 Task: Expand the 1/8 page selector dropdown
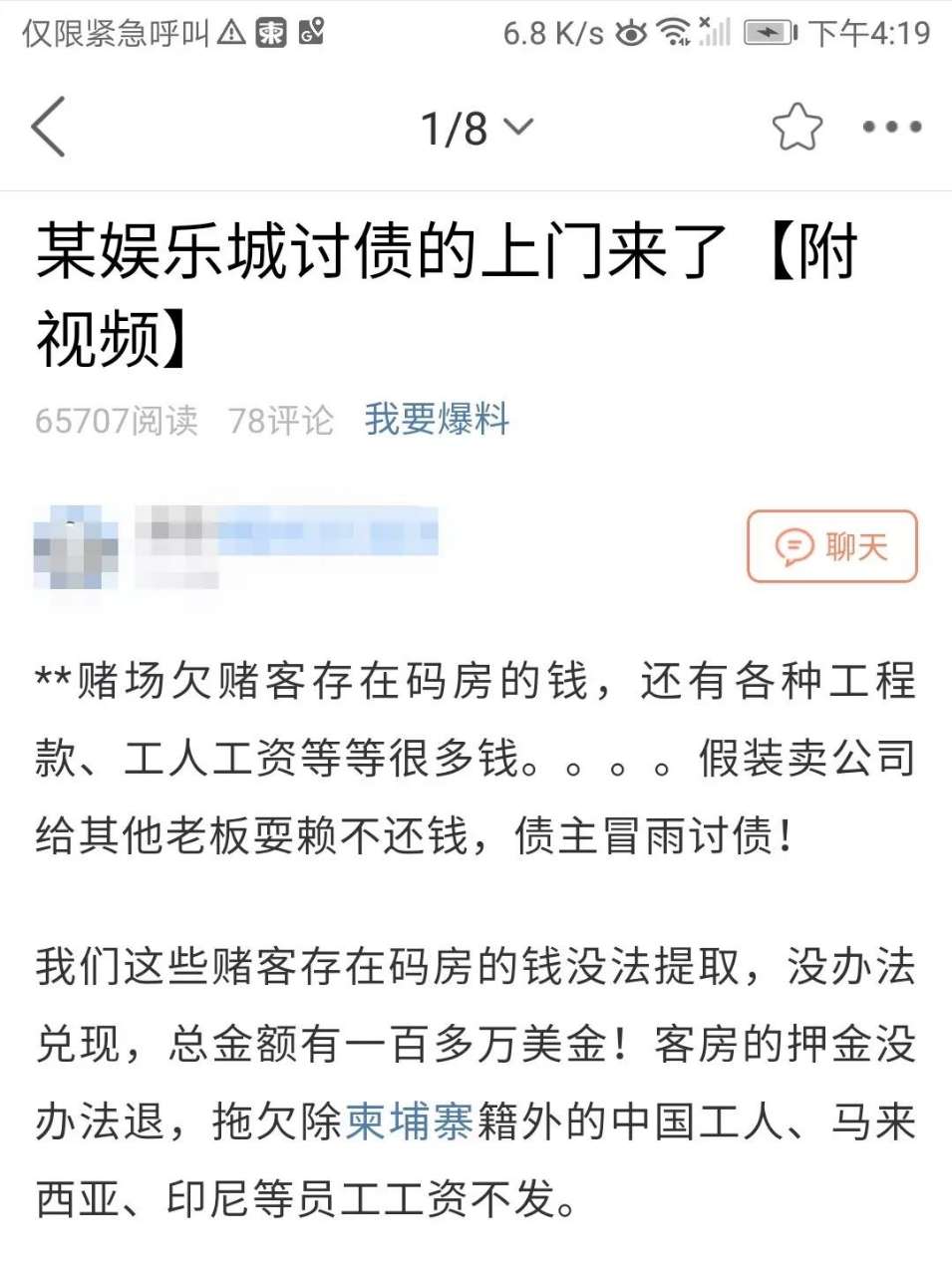coord(476,128)
